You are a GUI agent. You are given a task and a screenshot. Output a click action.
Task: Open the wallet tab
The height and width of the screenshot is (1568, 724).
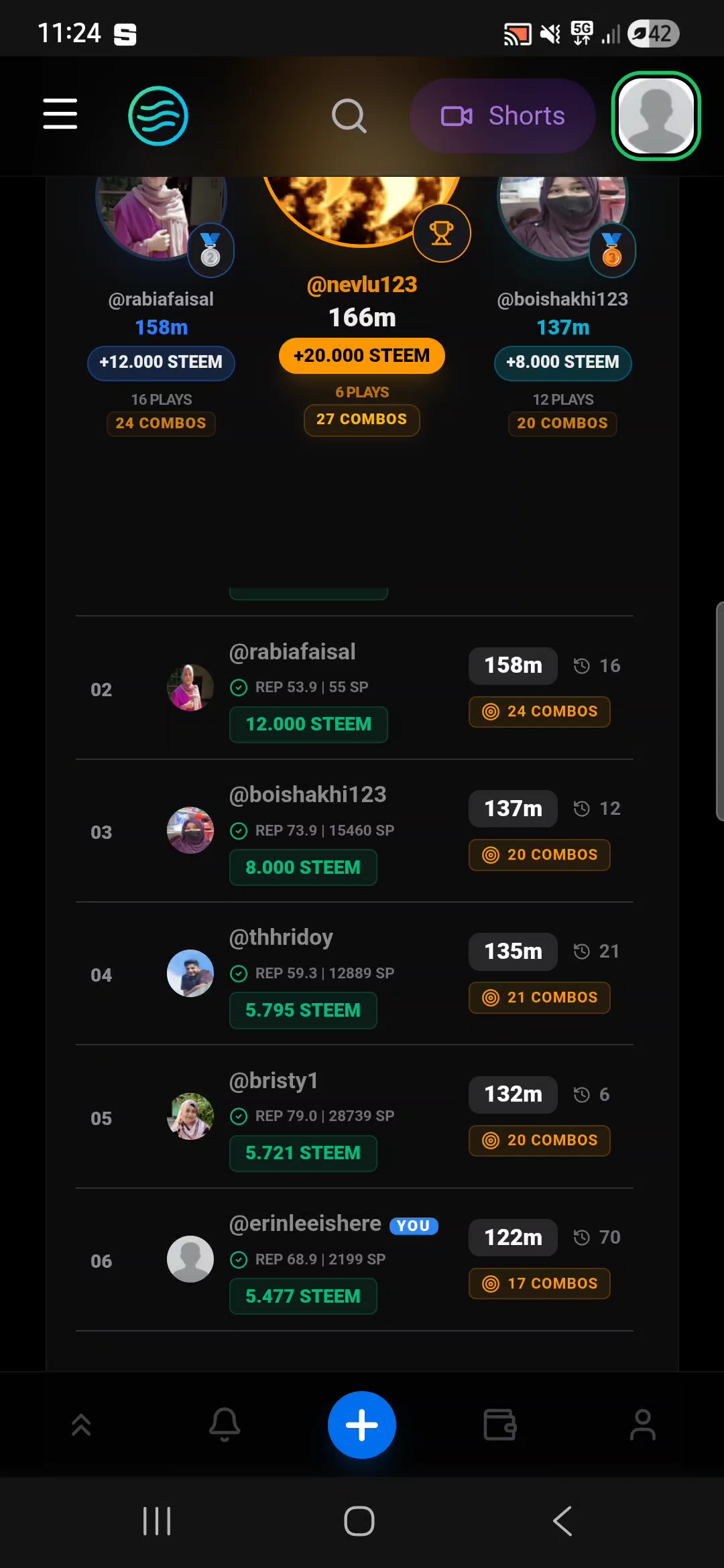tap(500, 1425)
